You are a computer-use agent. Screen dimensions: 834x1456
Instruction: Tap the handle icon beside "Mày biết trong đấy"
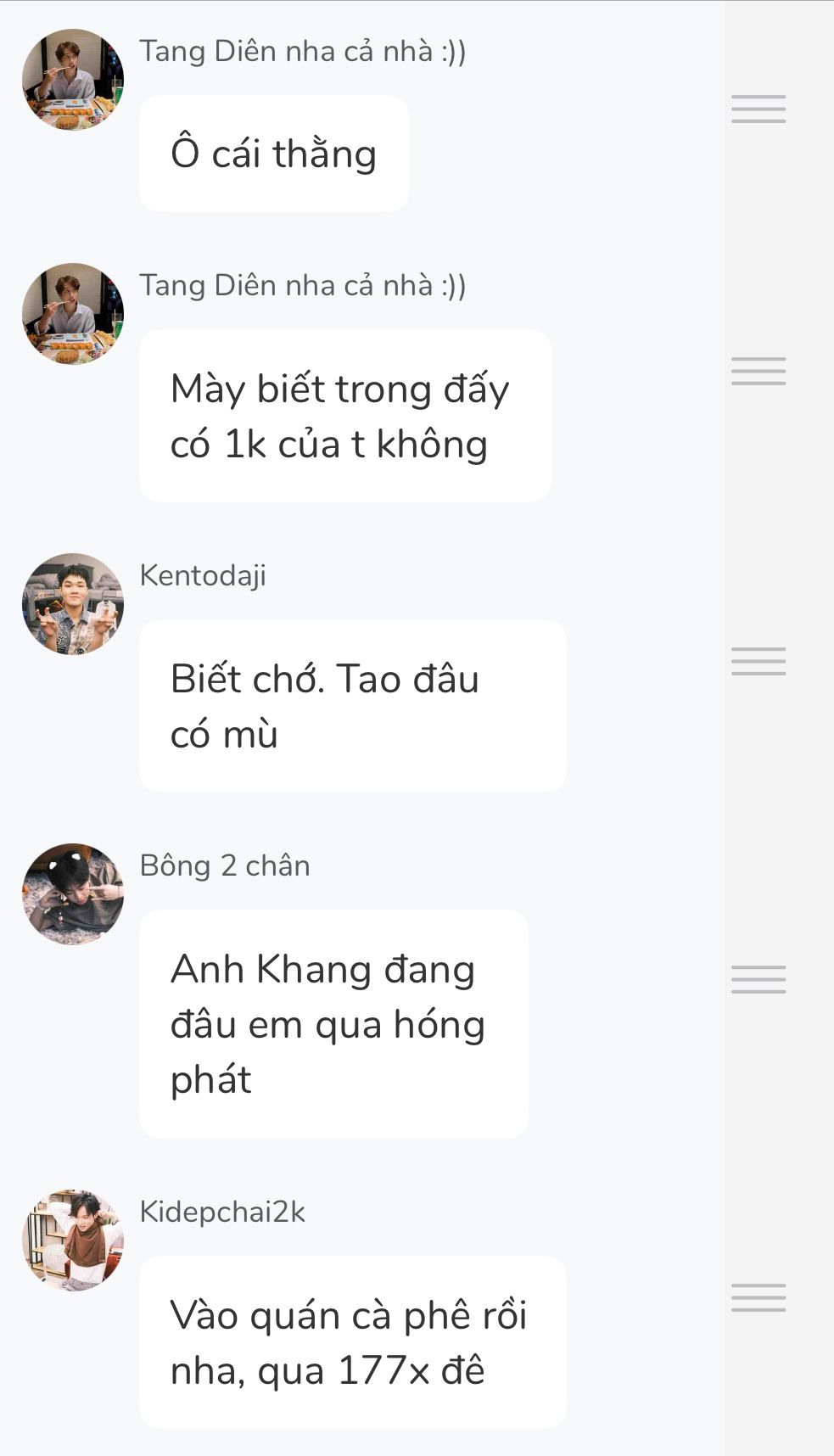758,372
